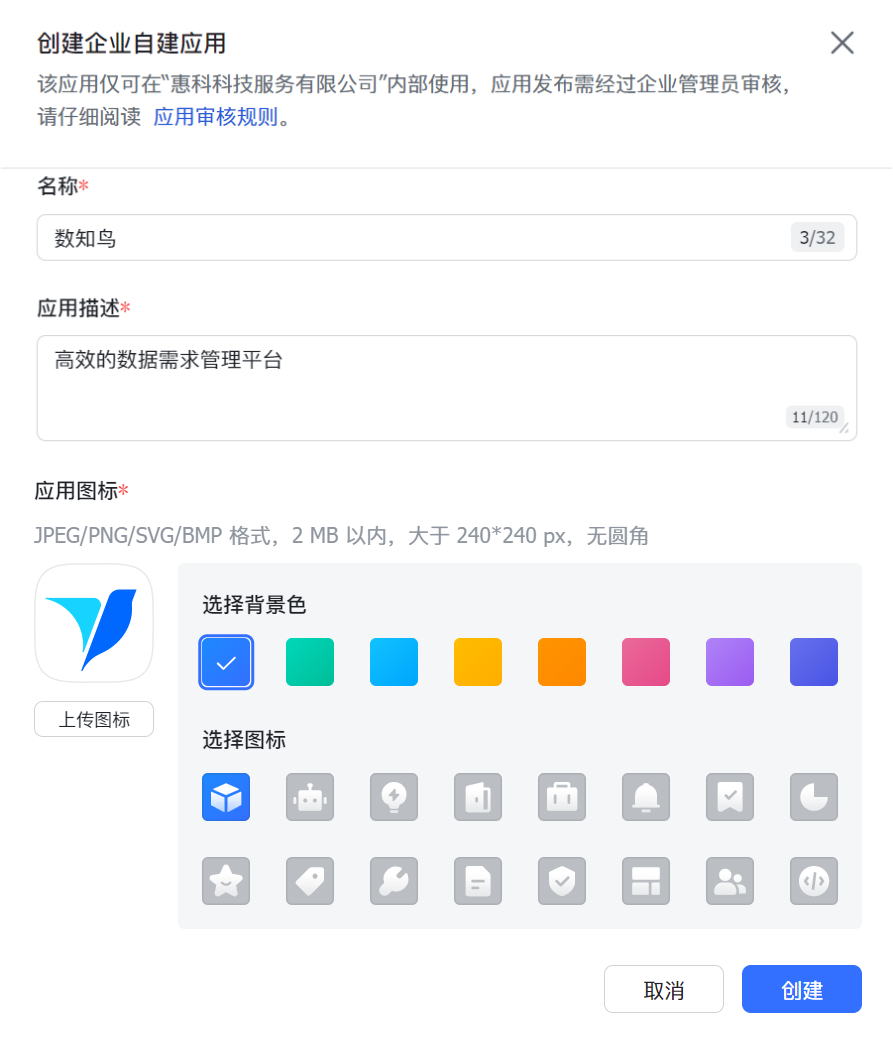Select the robot icon for the app

point(310,797)
